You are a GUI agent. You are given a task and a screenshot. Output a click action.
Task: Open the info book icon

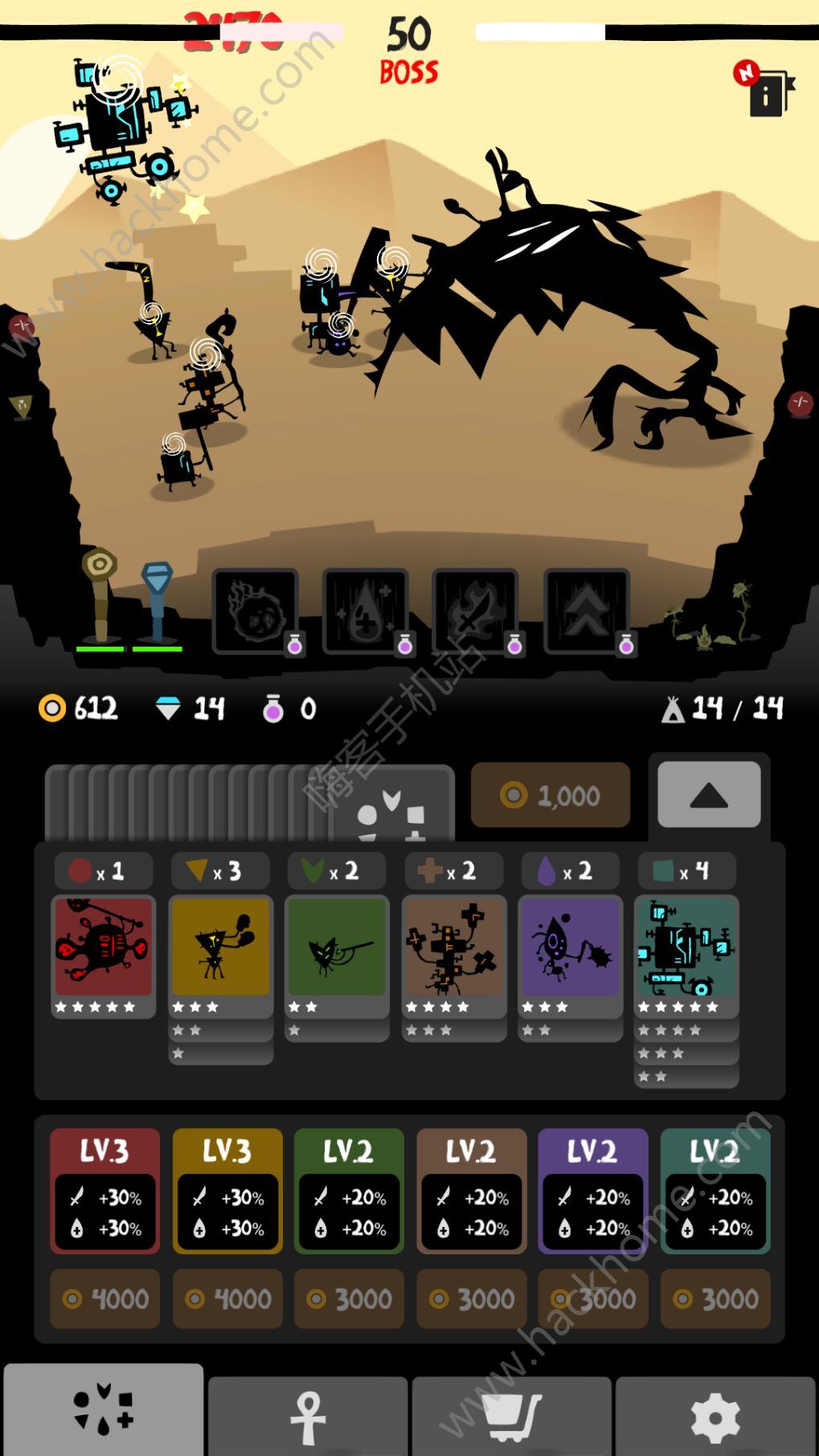[769, 92]
